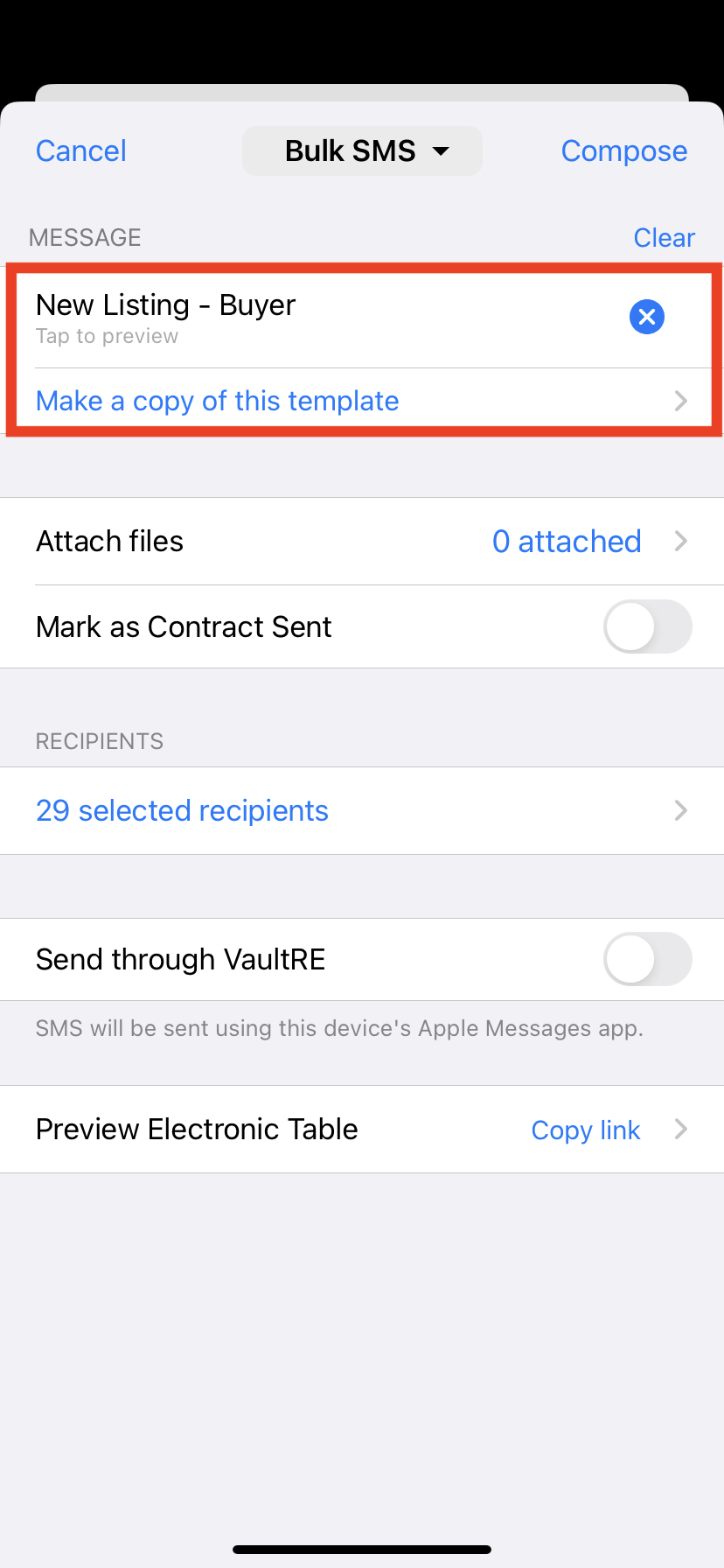Toggle Mark as Contract Sent

pyautogui.click(x=647, y=626)
